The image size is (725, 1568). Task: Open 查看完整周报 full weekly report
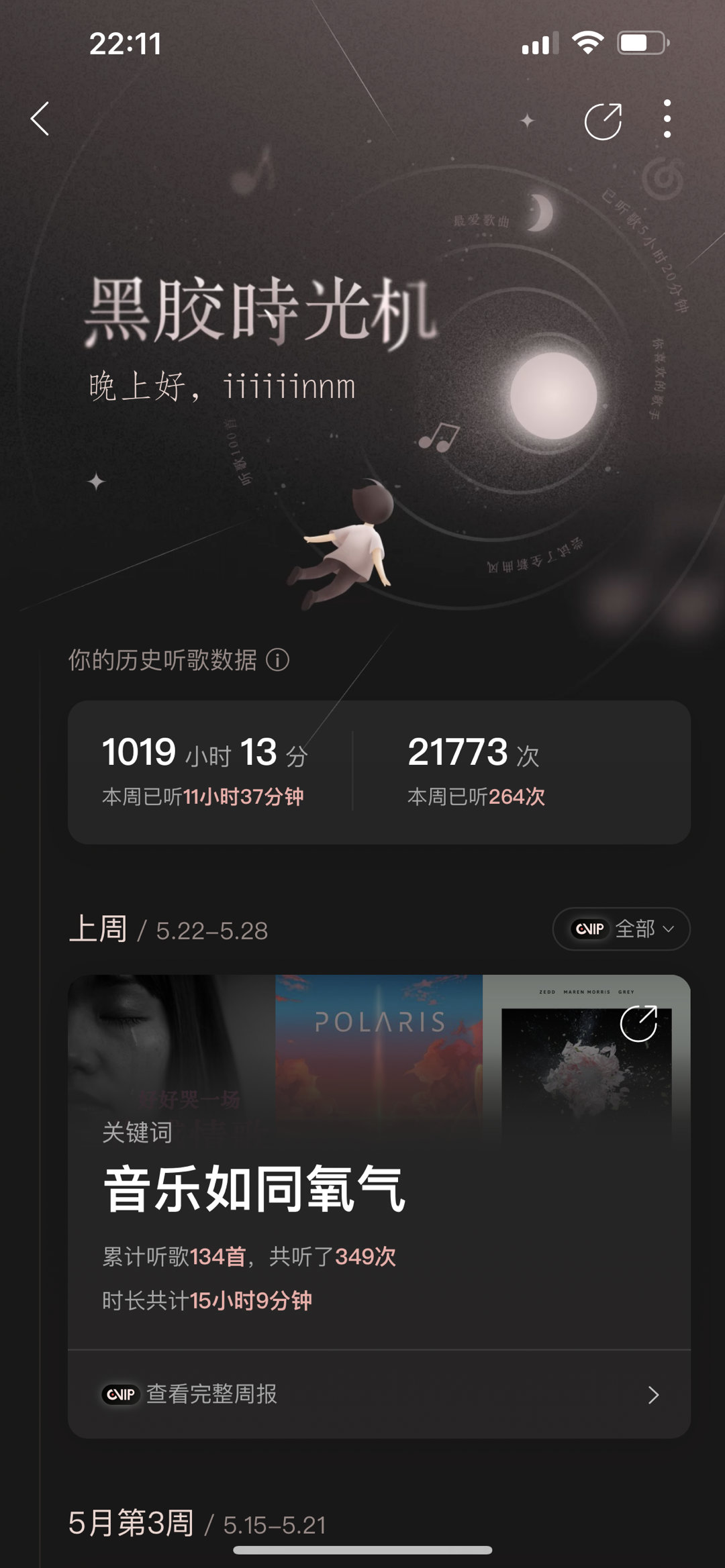(x=379, y=1394)
